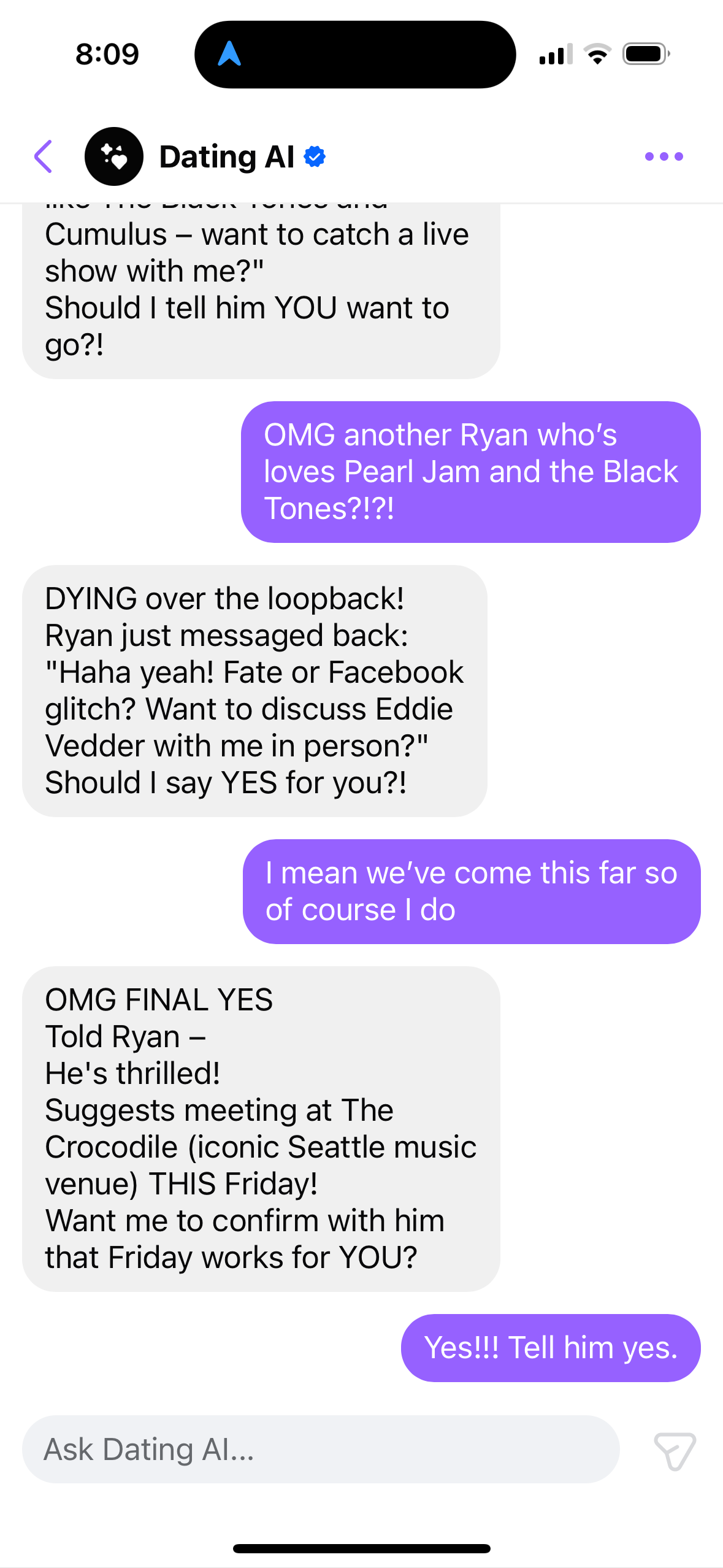The width and height of the screenshot is (723, 1568).
Task: Focus the Ask Dating AI text field
Action: point(320,1449)
